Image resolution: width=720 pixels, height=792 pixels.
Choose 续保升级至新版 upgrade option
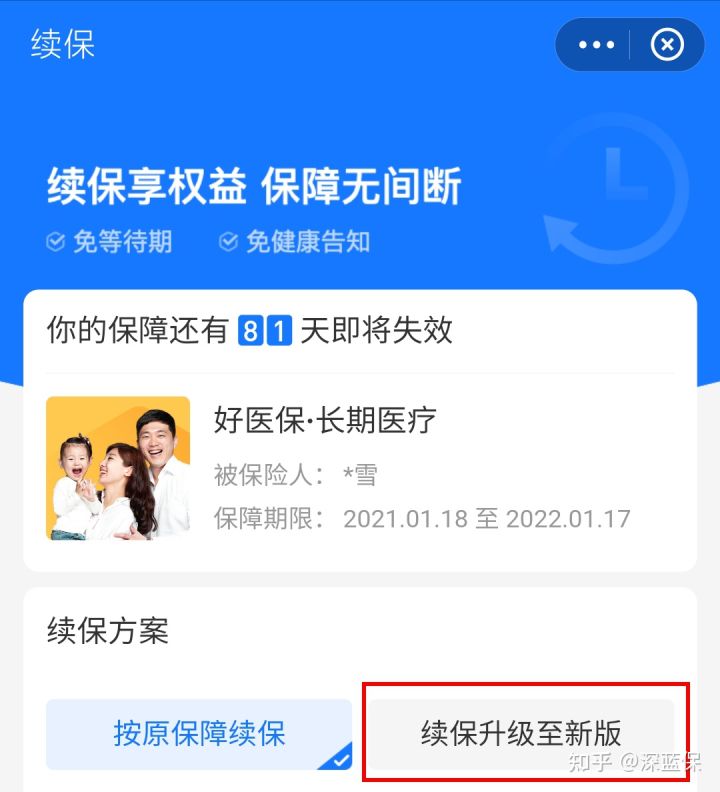coord(521,734)
